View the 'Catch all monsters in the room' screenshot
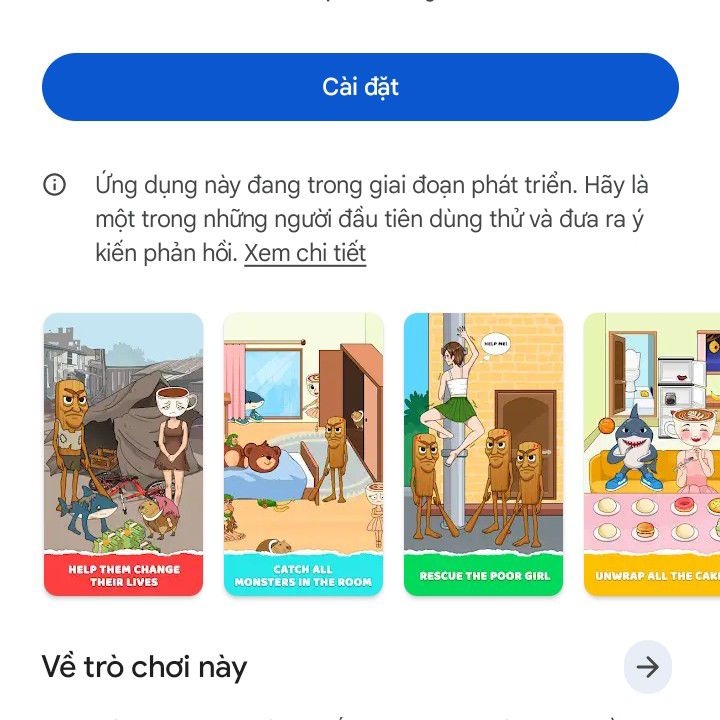 point(303,454)
